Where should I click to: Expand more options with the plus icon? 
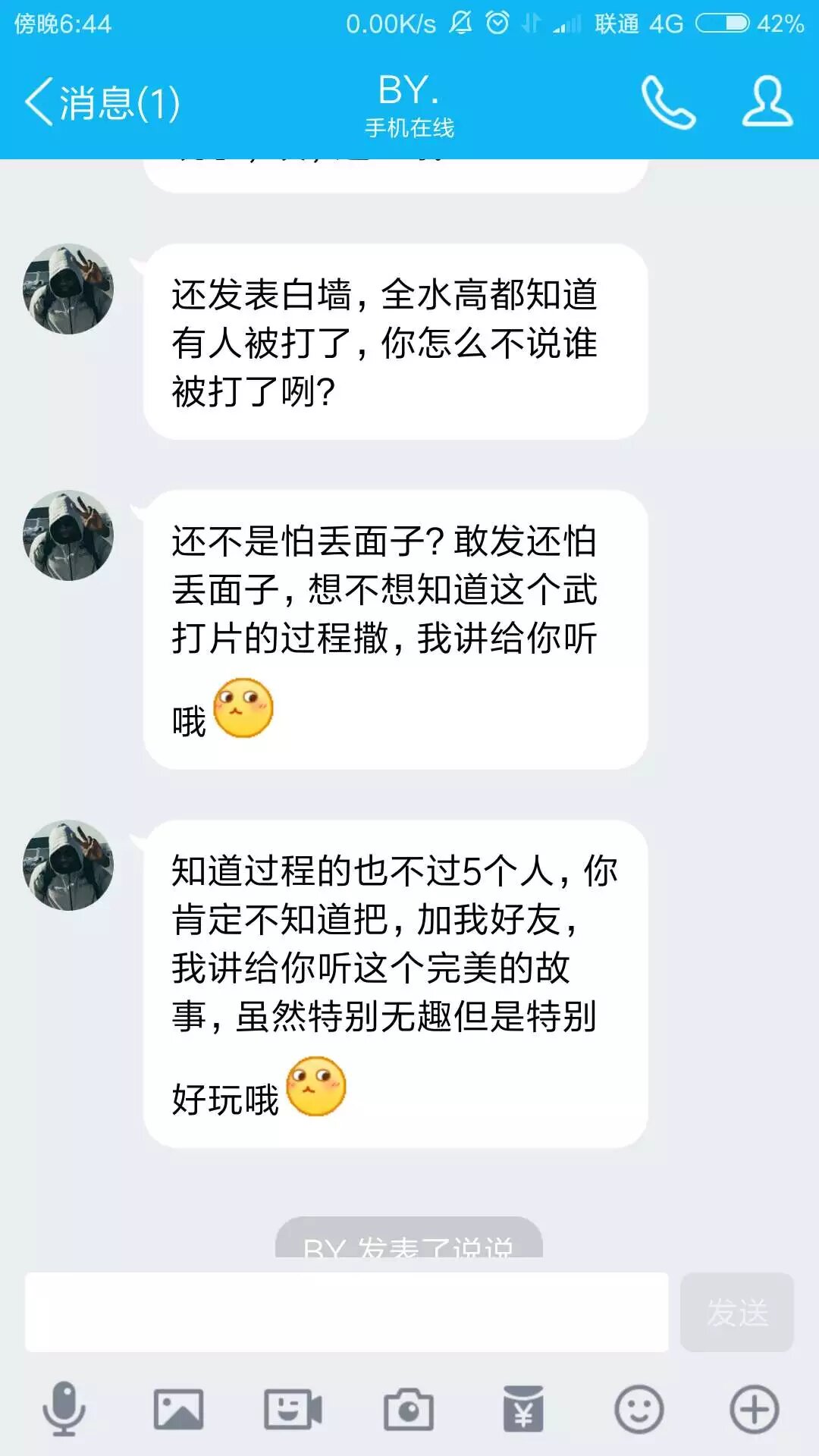[x=754, y=1409]
